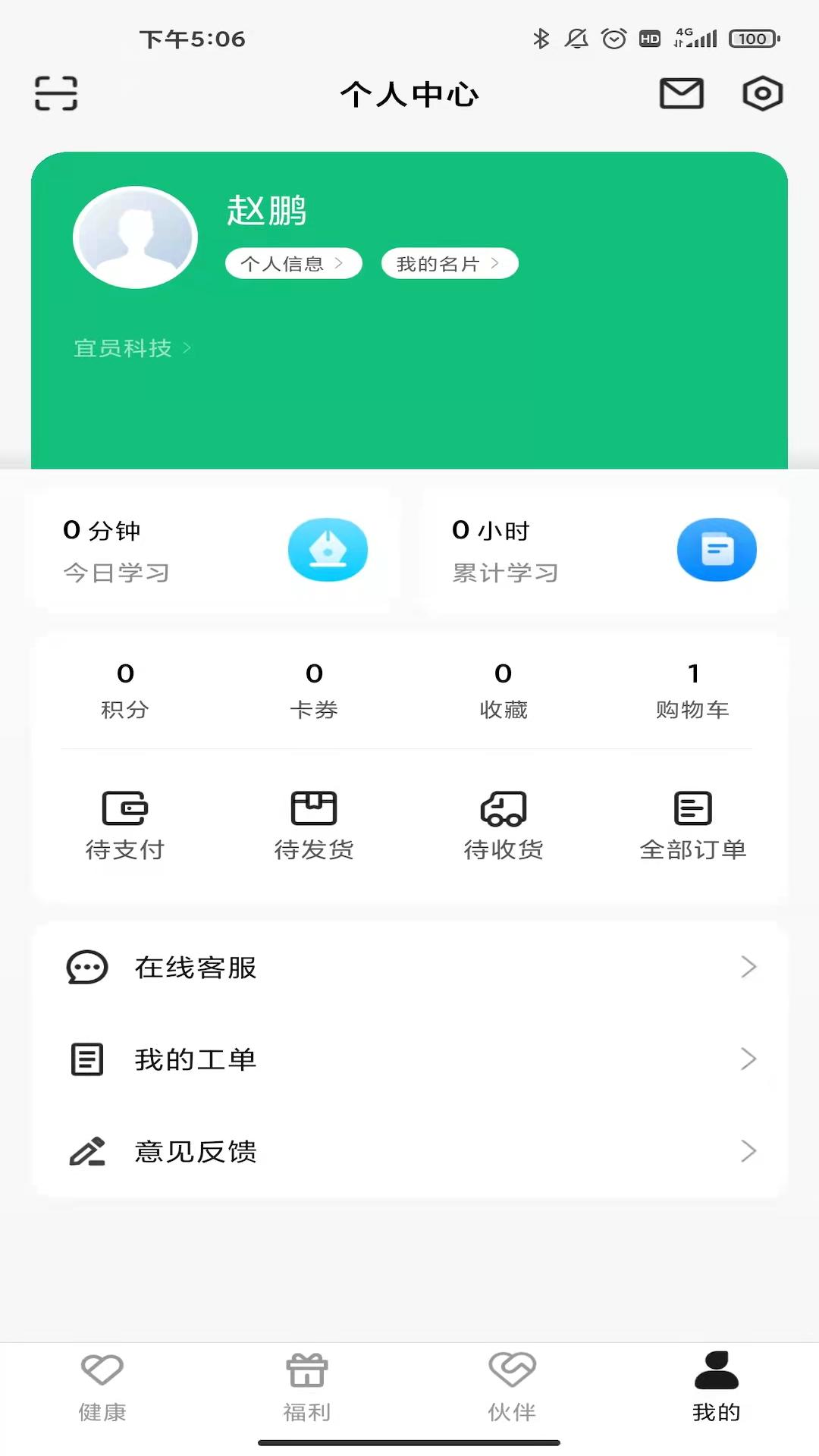Show 待发货 orders
The width and height of the screenshot is (819, 1456).
point(314,826)
